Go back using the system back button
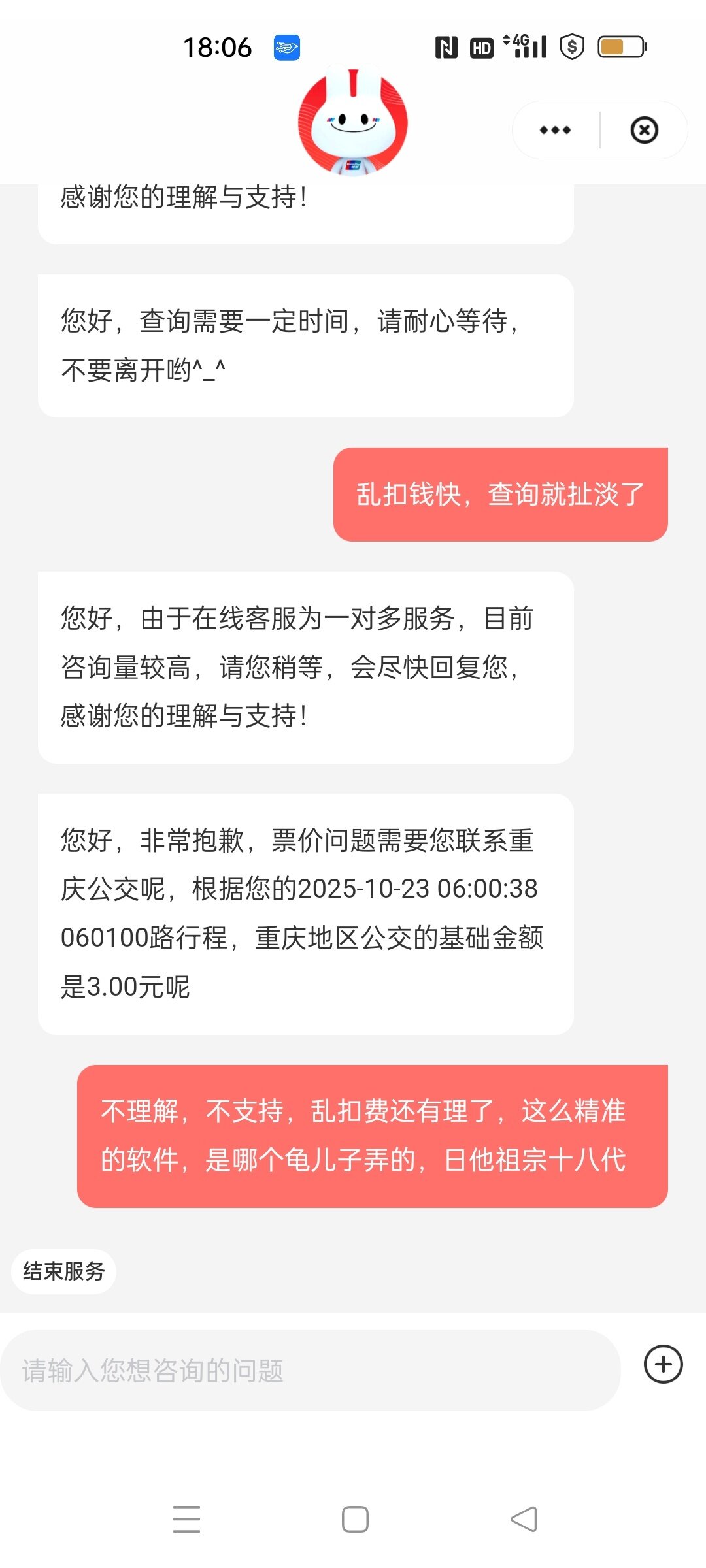Screen dimensions: 706x1568 (524, 1519)
